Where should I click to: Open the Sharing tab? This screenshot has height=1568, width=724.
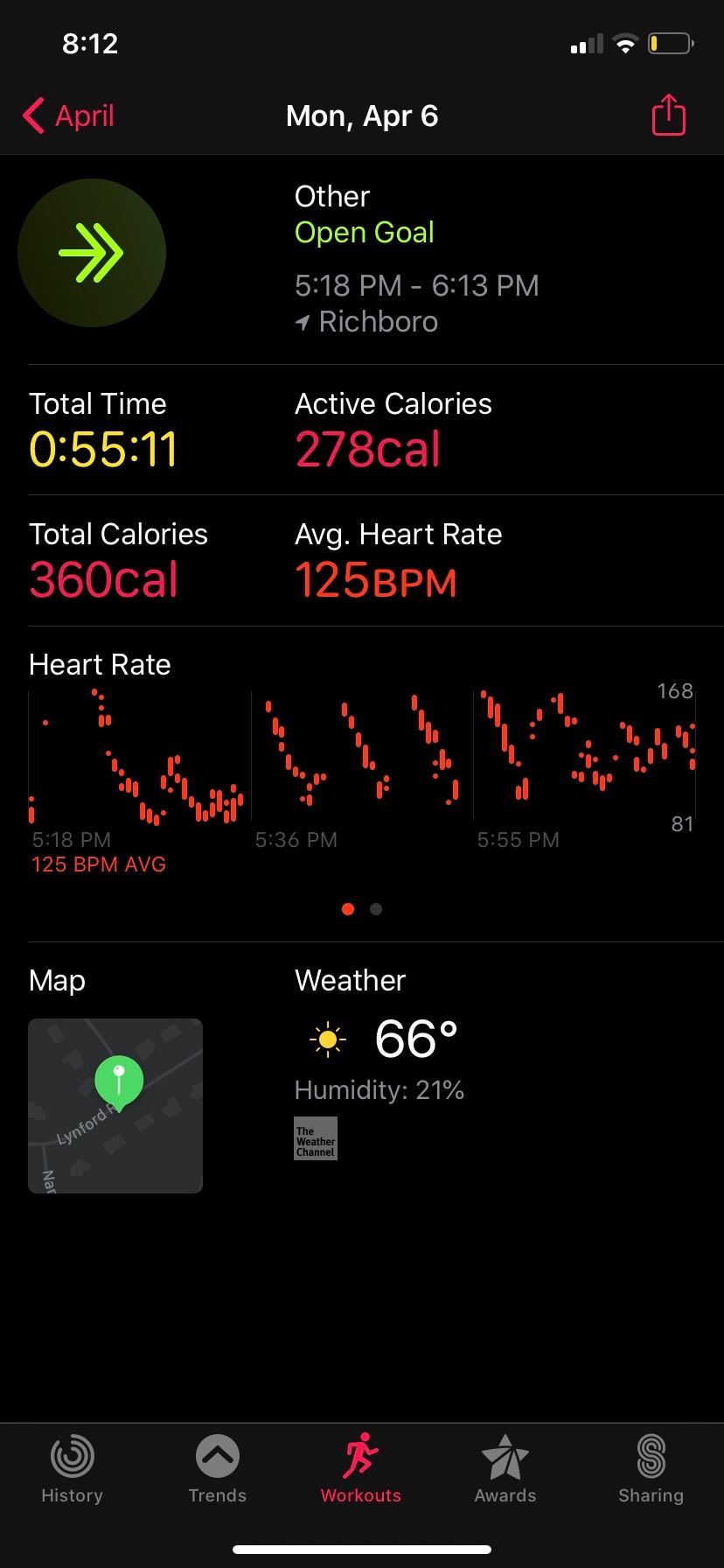tap(651, 1470)
